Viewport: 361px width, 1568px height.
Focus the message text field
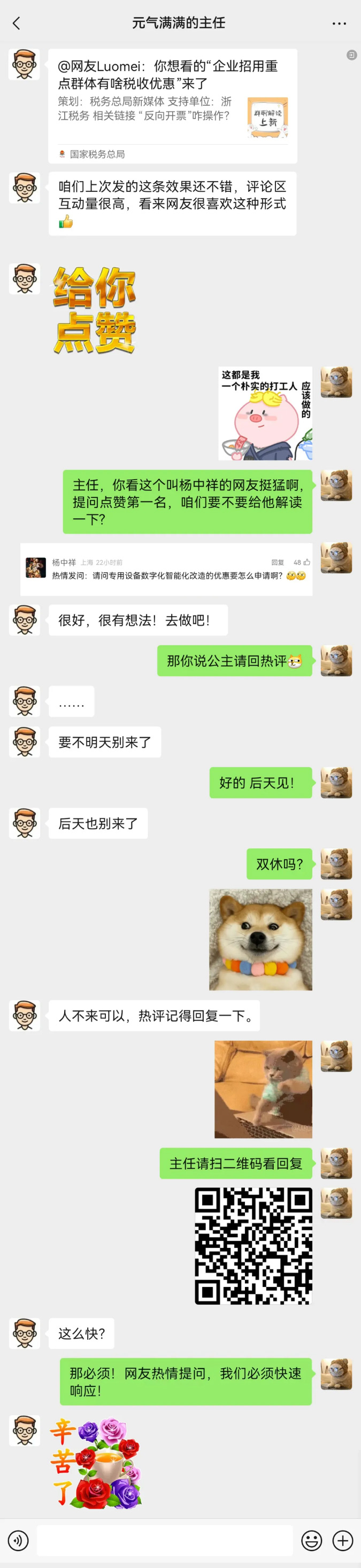click(x=165, y=1541)
